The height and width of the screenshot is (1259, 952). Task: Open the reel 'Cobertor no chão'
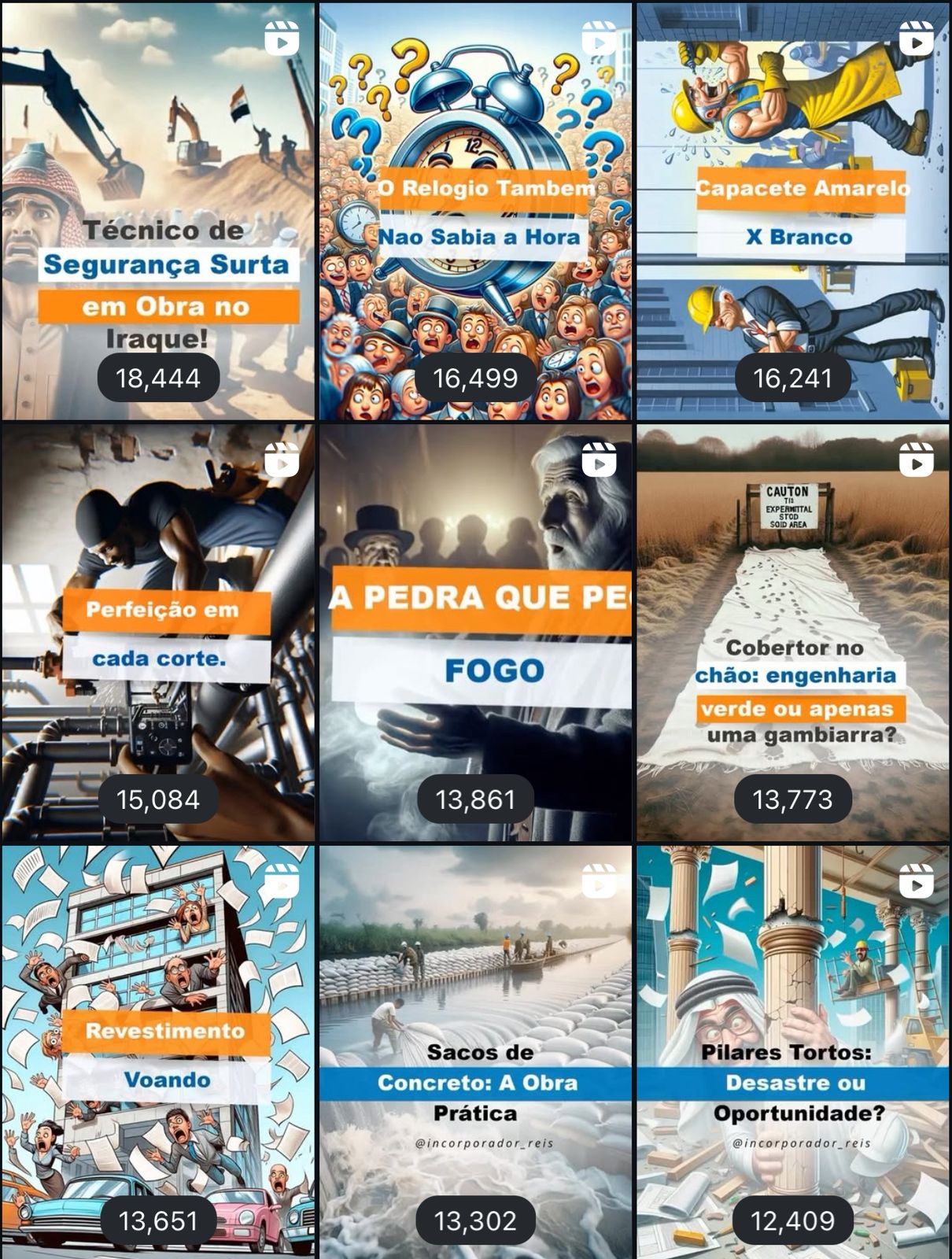[x=792, y=633]
